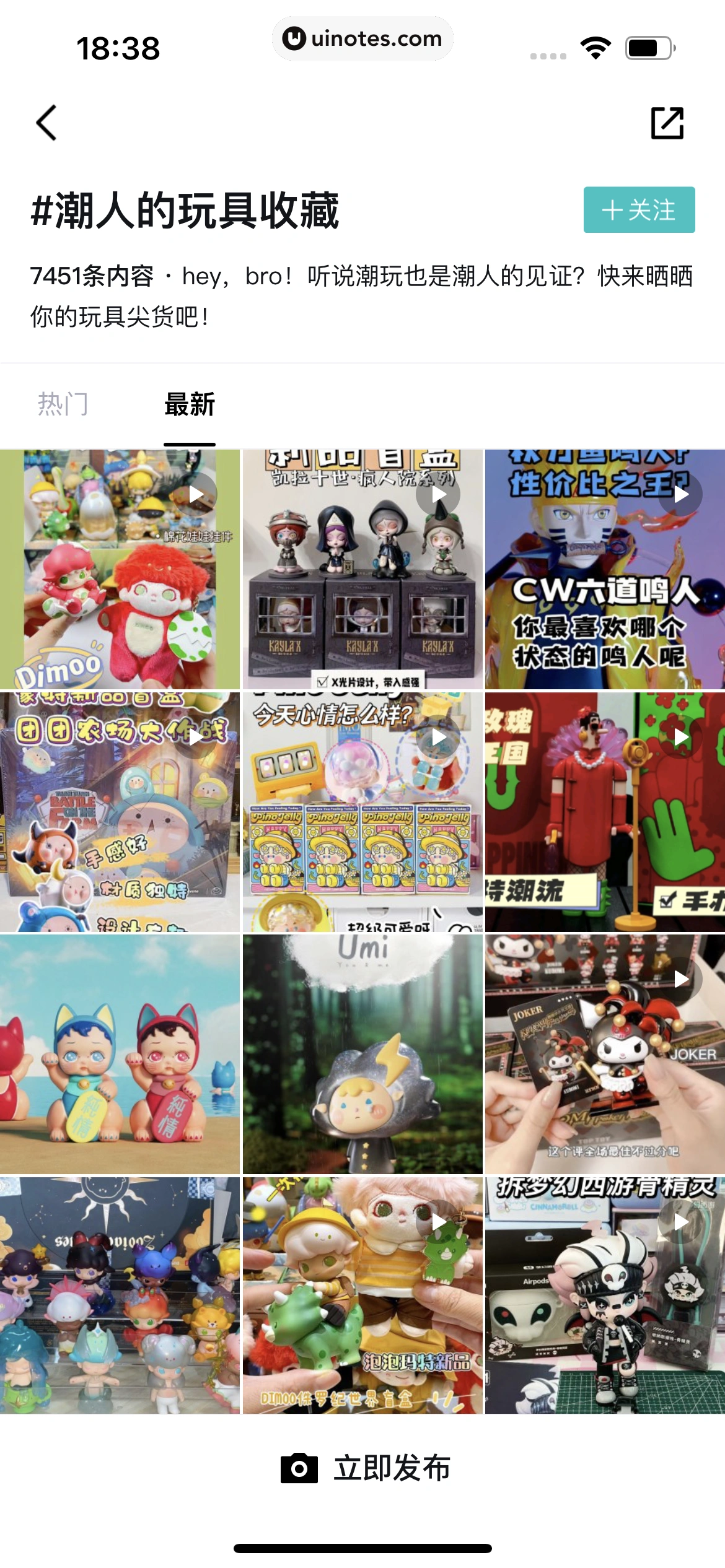
Task: Open the 团团农场大作战 post
Action: [120, 812]
